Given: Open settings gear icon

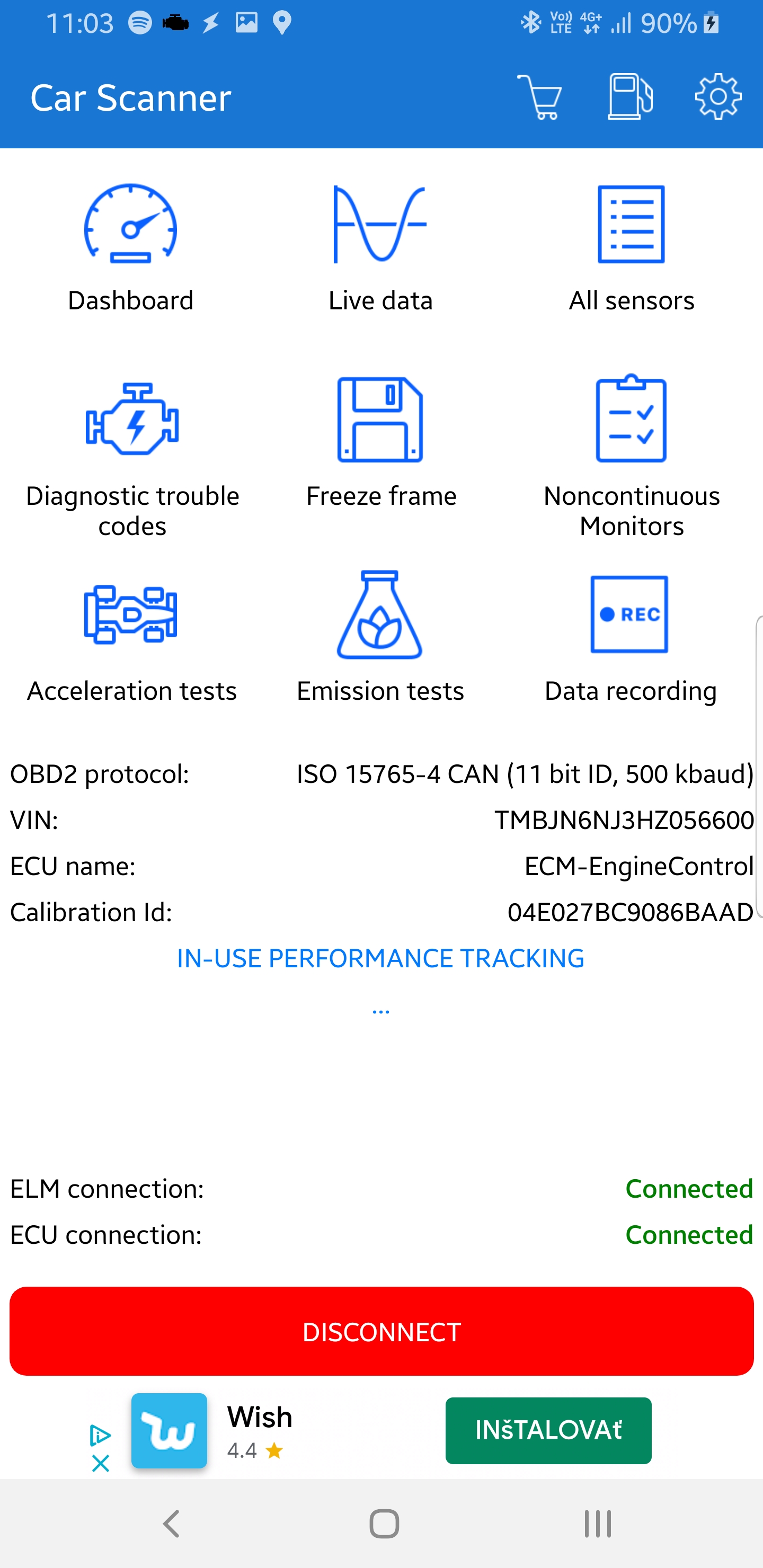Looking at the screenshot, I should tap(718, 97).
